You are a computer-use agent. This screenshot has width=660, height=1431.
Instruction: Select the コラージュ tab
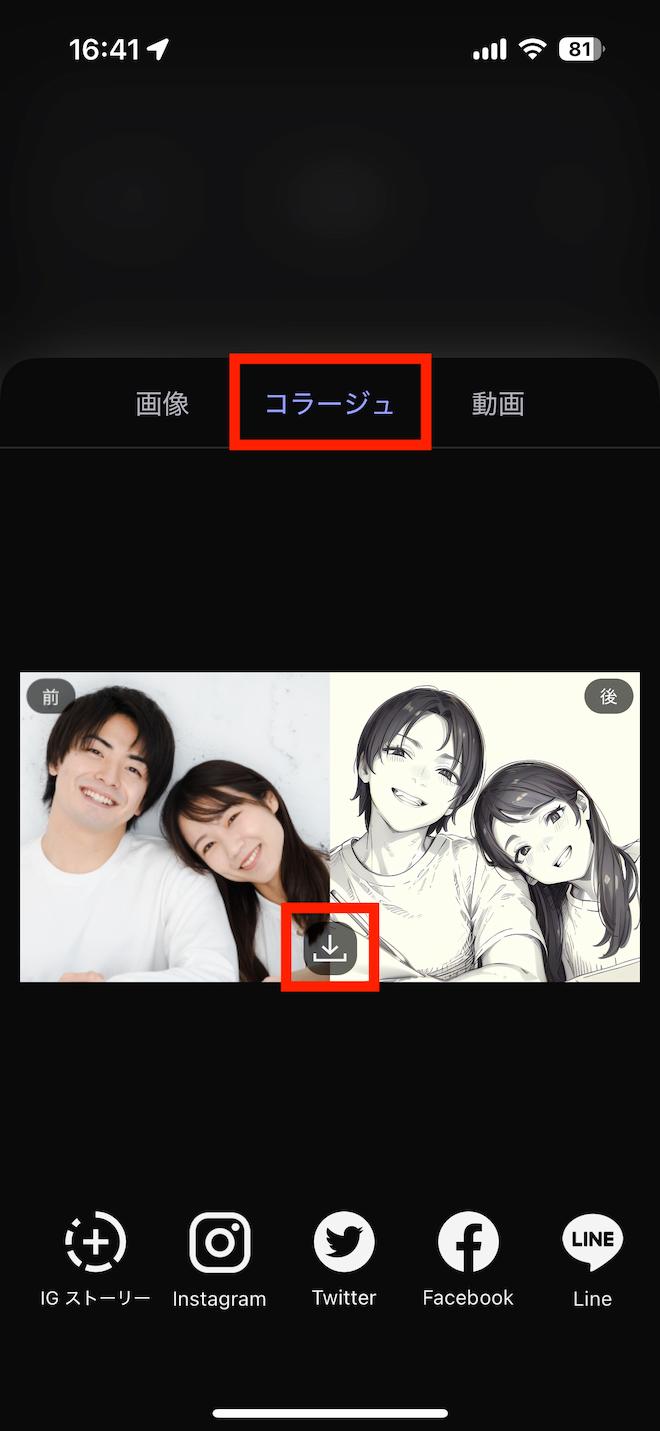click(329, 404)
